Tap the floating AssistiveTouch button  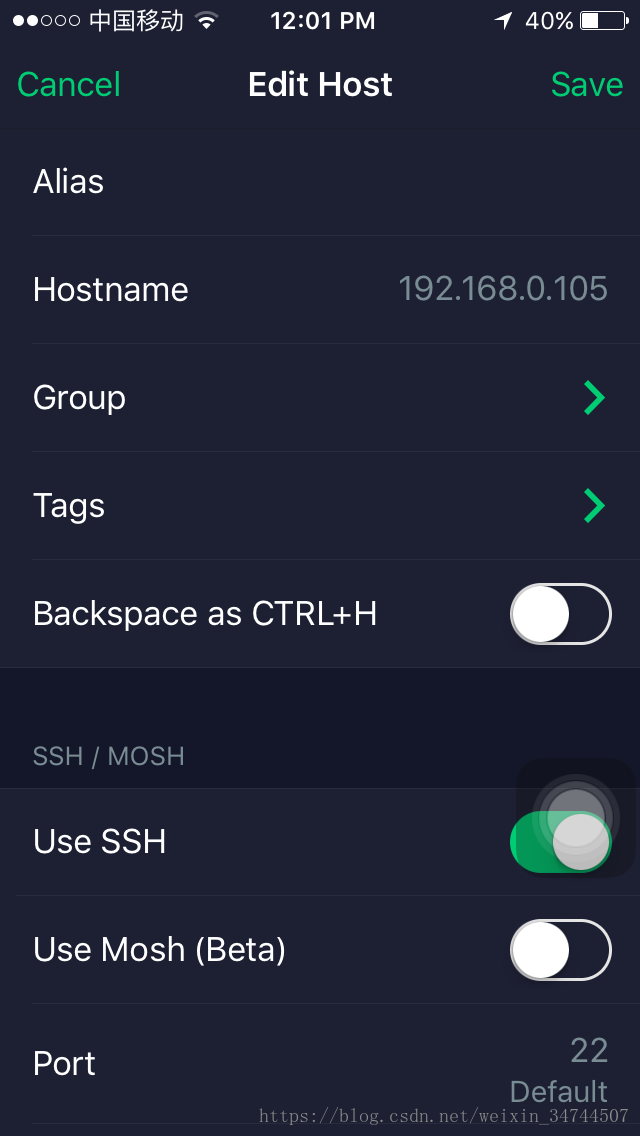(x=576, y=817)
